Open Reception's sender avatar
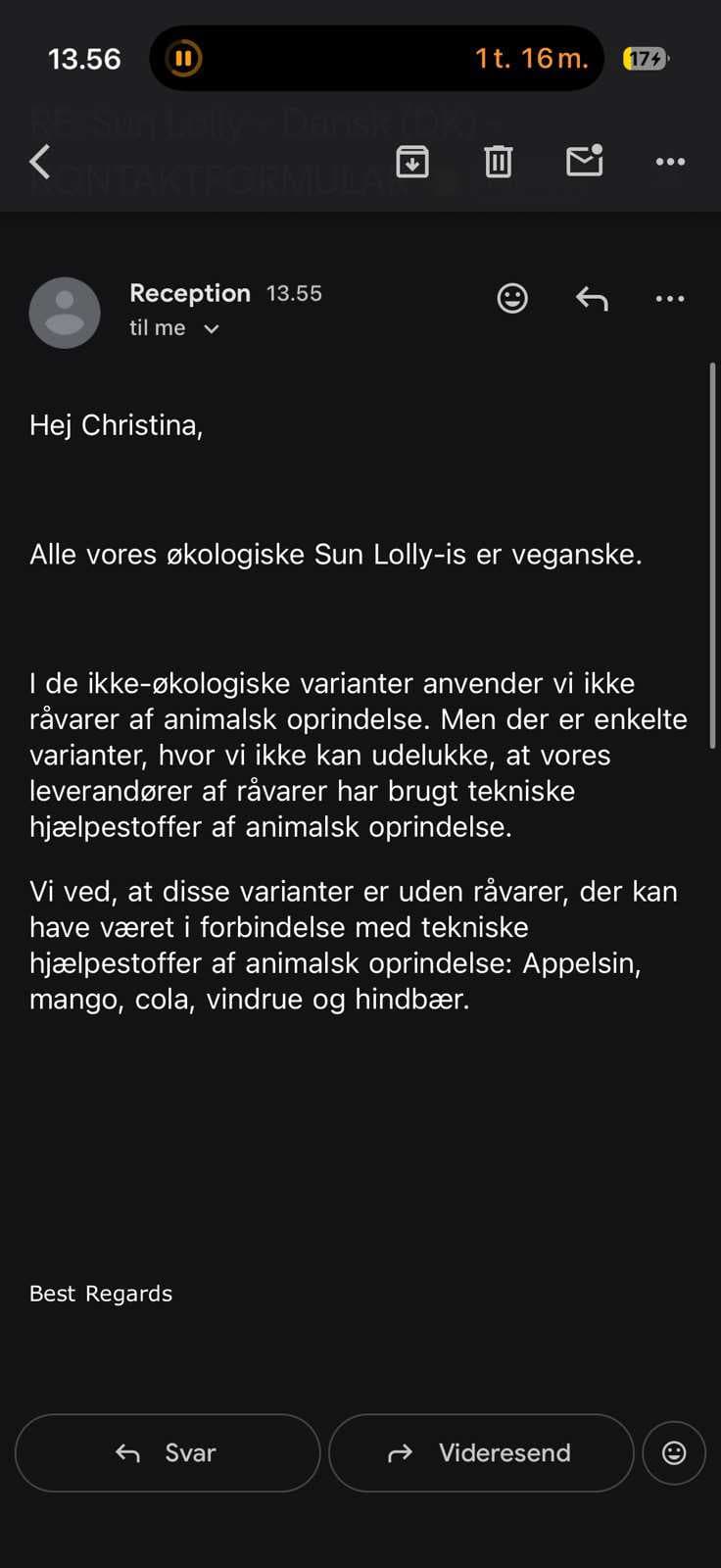This screenshot has width=721, height=1568. (x=65, y=313)
